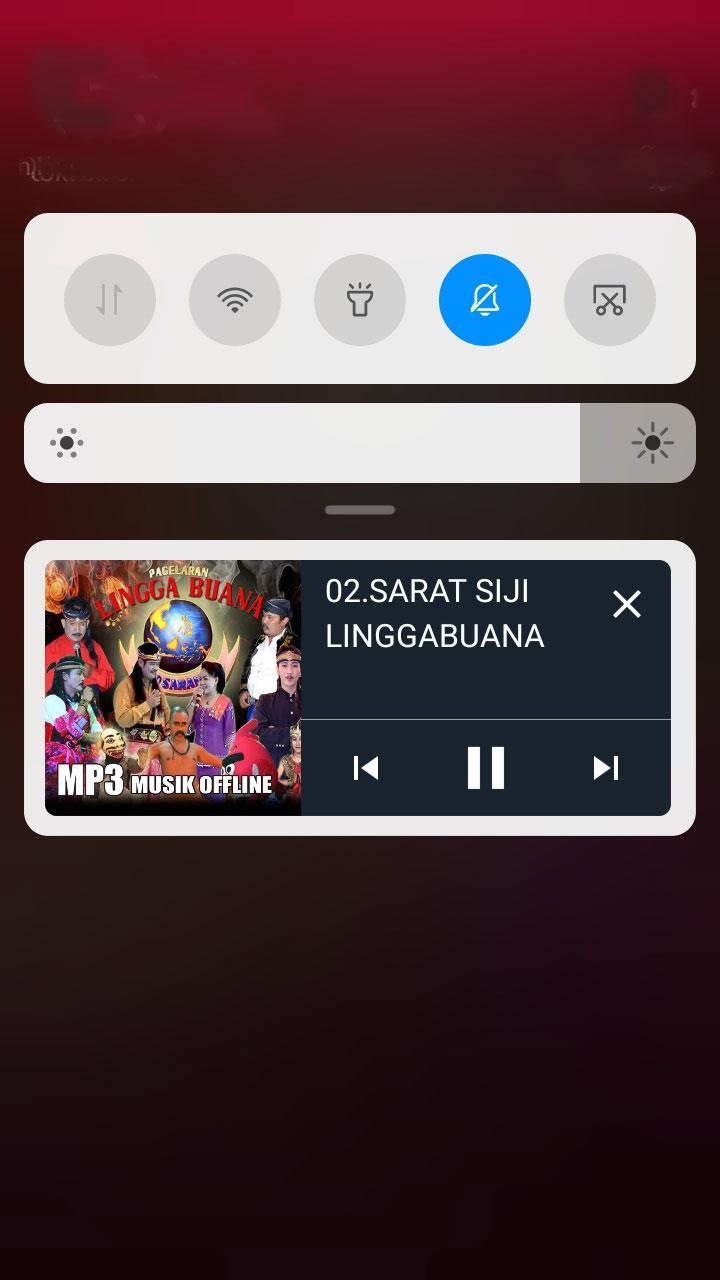Disable Wi-Fi from the quick settings panel
720x1280 pixels.
pos(235,300)
